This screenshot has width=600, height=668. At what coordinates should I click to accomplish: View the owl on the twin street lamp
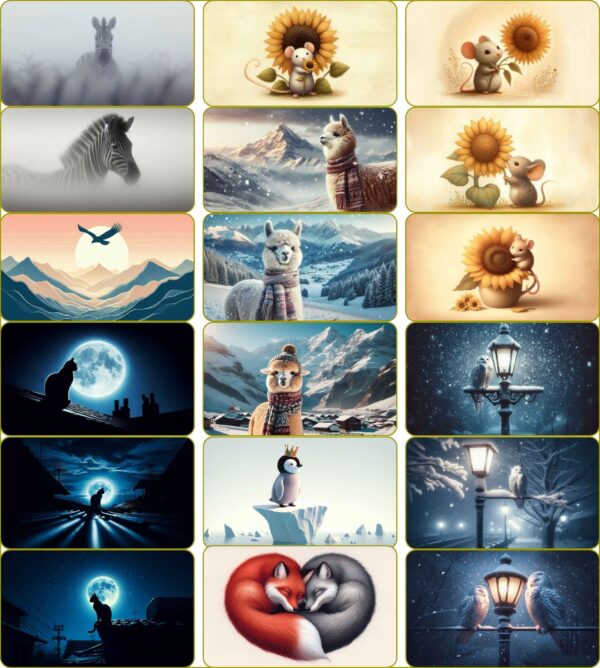pyautogui.click(x=502, y=378)
